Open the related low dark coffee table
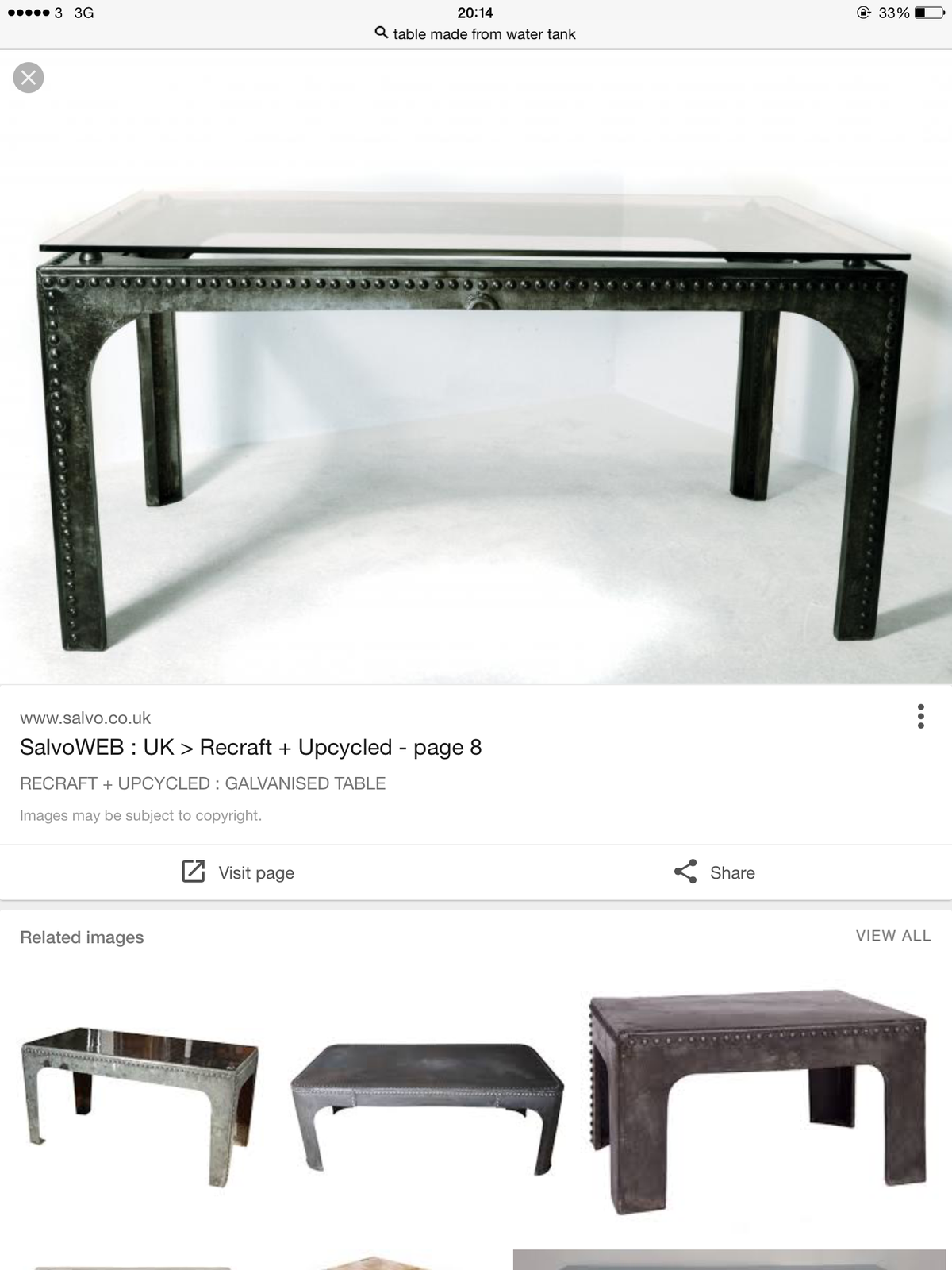Screen dimensions: 952x1270 click(x=427, y=1103)
